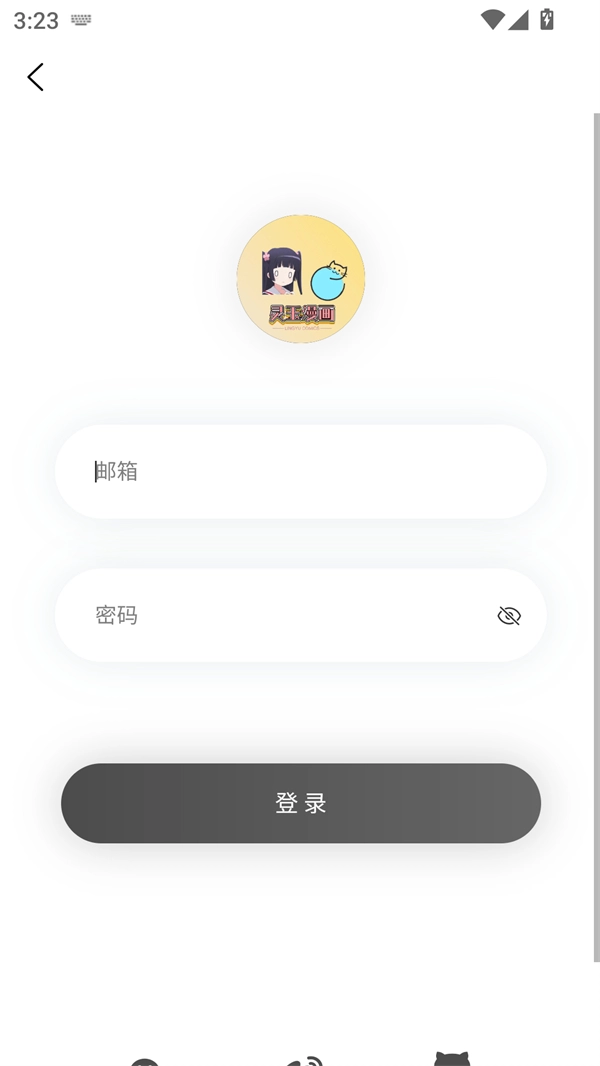Select the 密码 password field
This screenshot has width=600, height=1066.
point(280,615)
